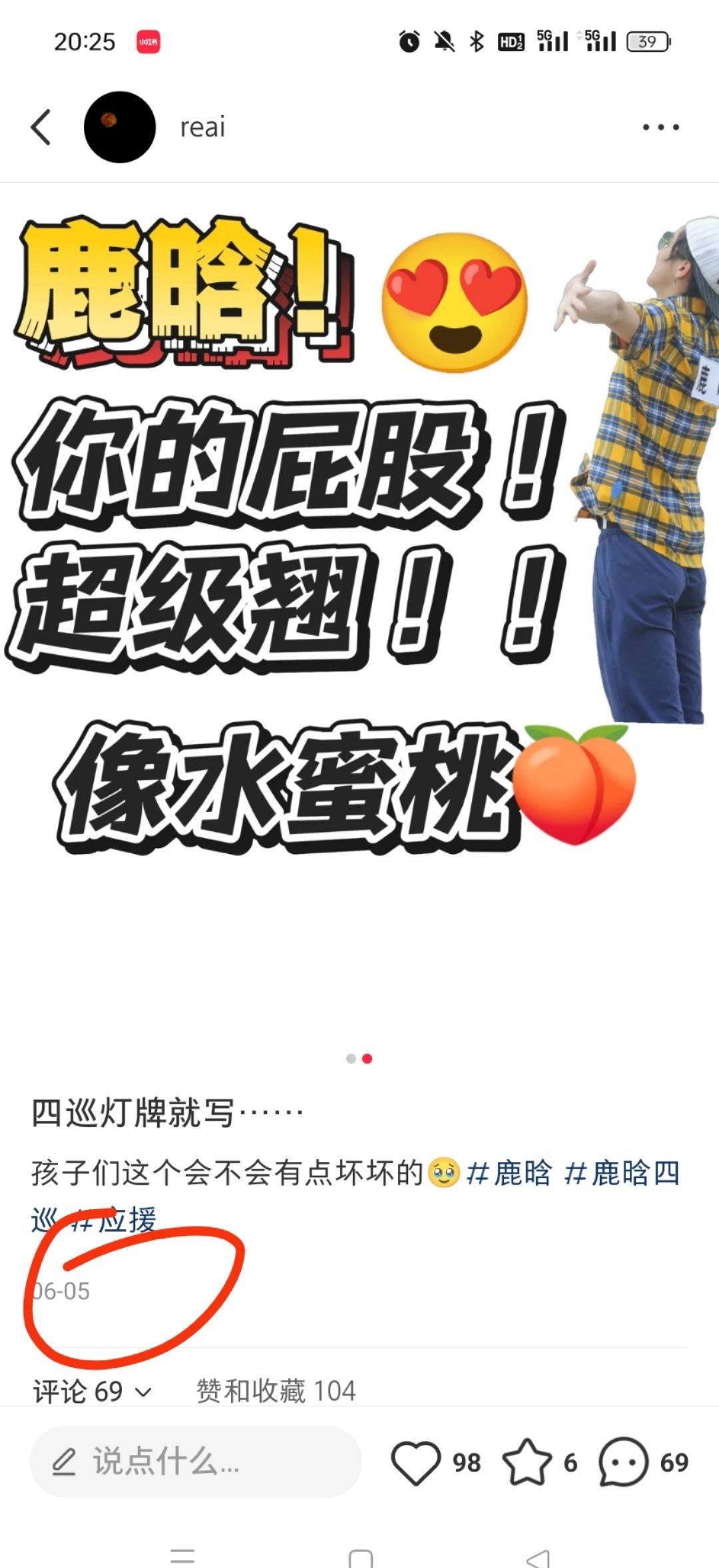The height and width of the screenshot is (1568, 719).
Task: Tap the 说点什么 comment input field
Action: tap(196, 1462)
